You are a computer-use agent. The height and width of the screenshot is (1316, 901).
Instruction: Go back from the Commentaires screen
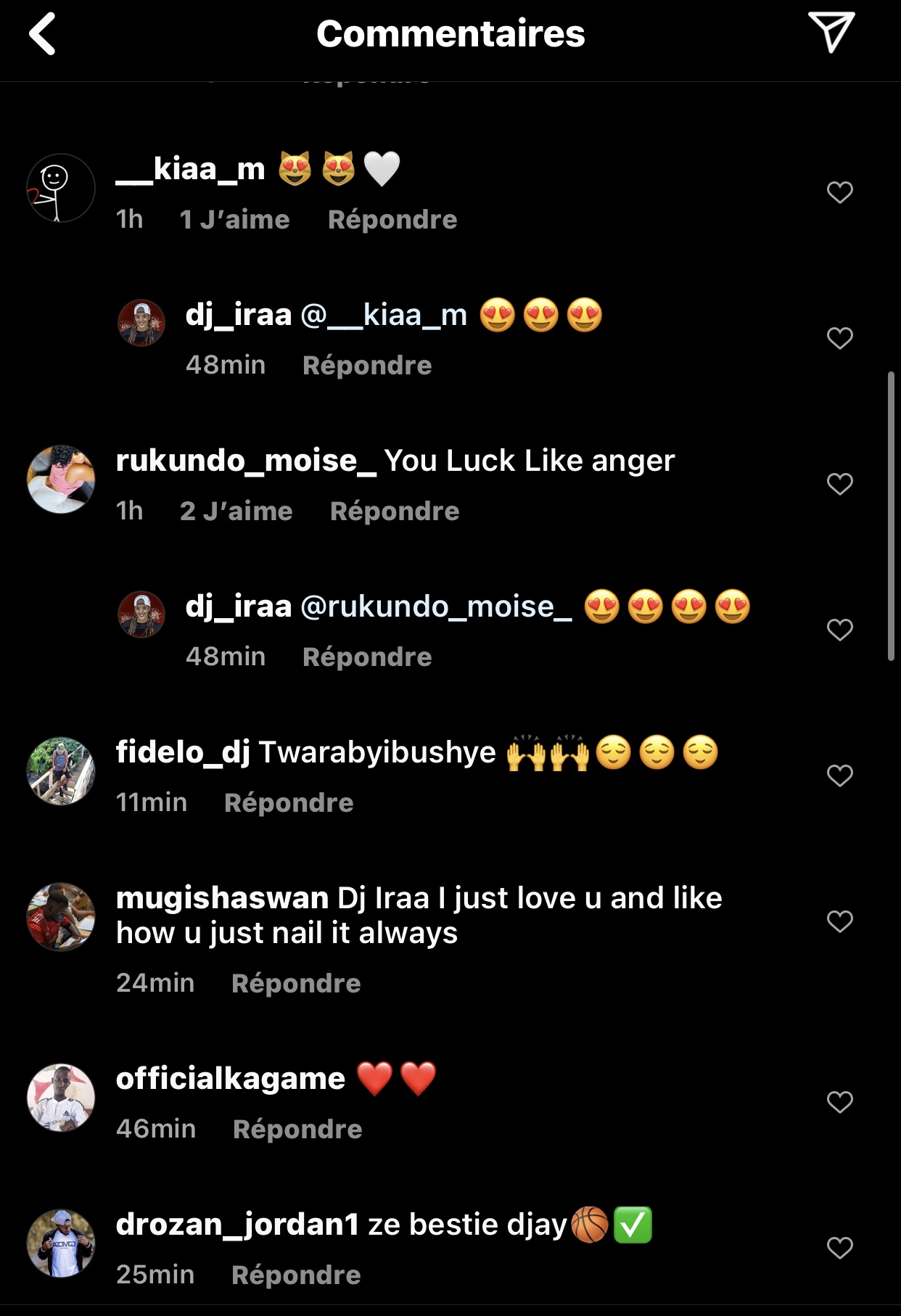tap(42, 34)
